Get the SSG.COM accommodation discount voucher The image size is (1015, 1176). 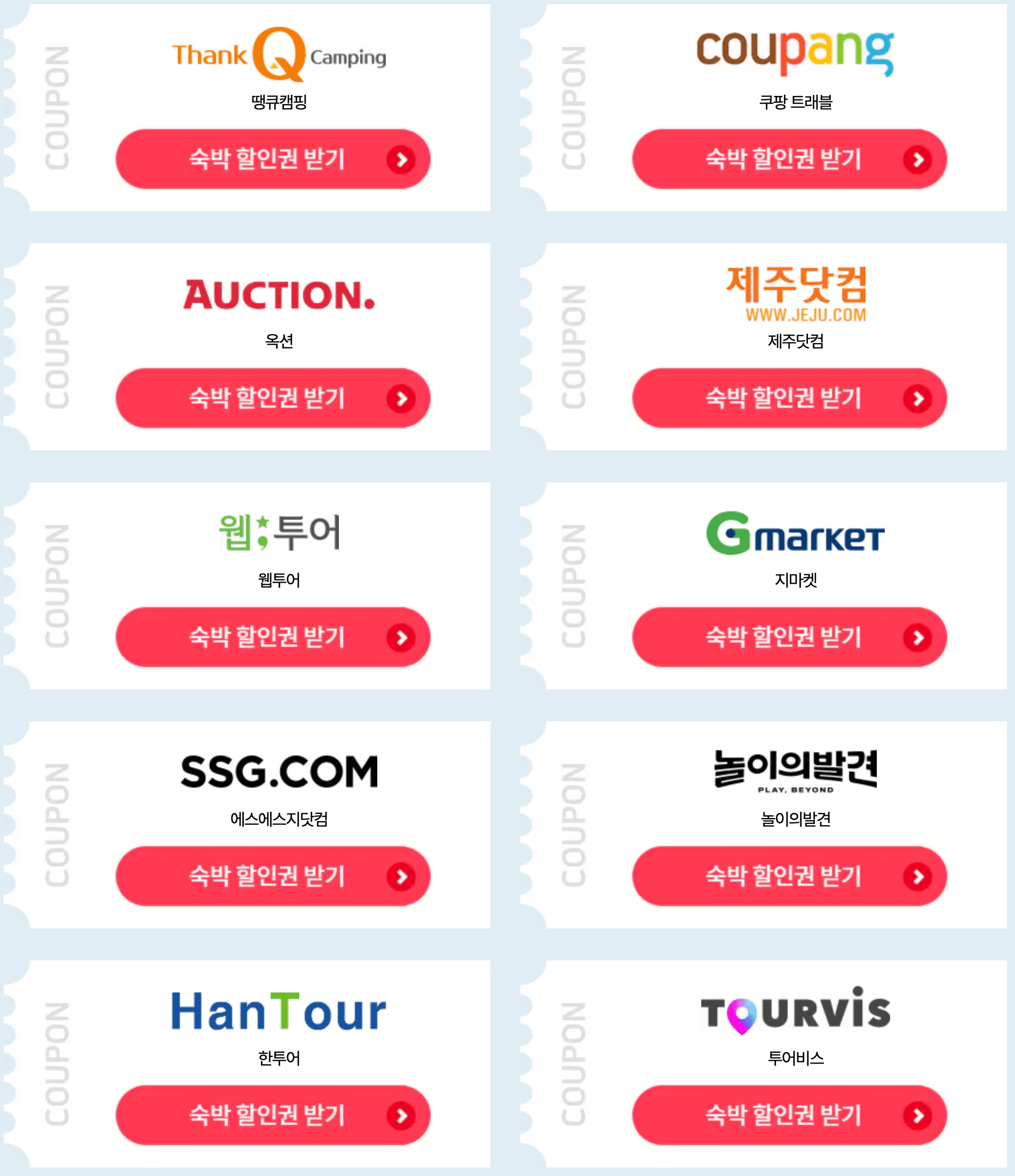(x=273, y=876)
